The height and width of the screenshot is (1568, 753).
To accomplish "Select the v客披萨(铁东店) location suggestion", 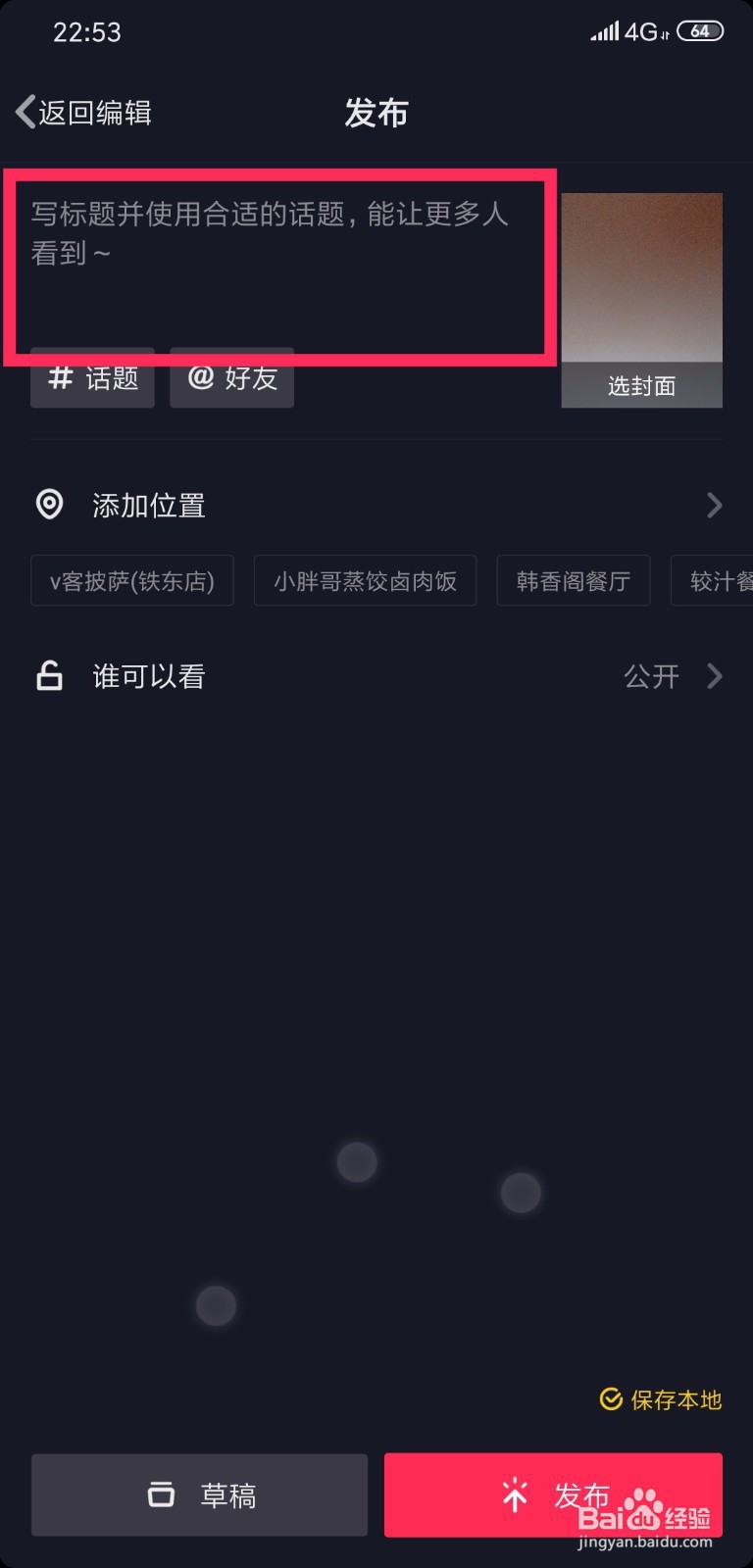I will point(131,580).
